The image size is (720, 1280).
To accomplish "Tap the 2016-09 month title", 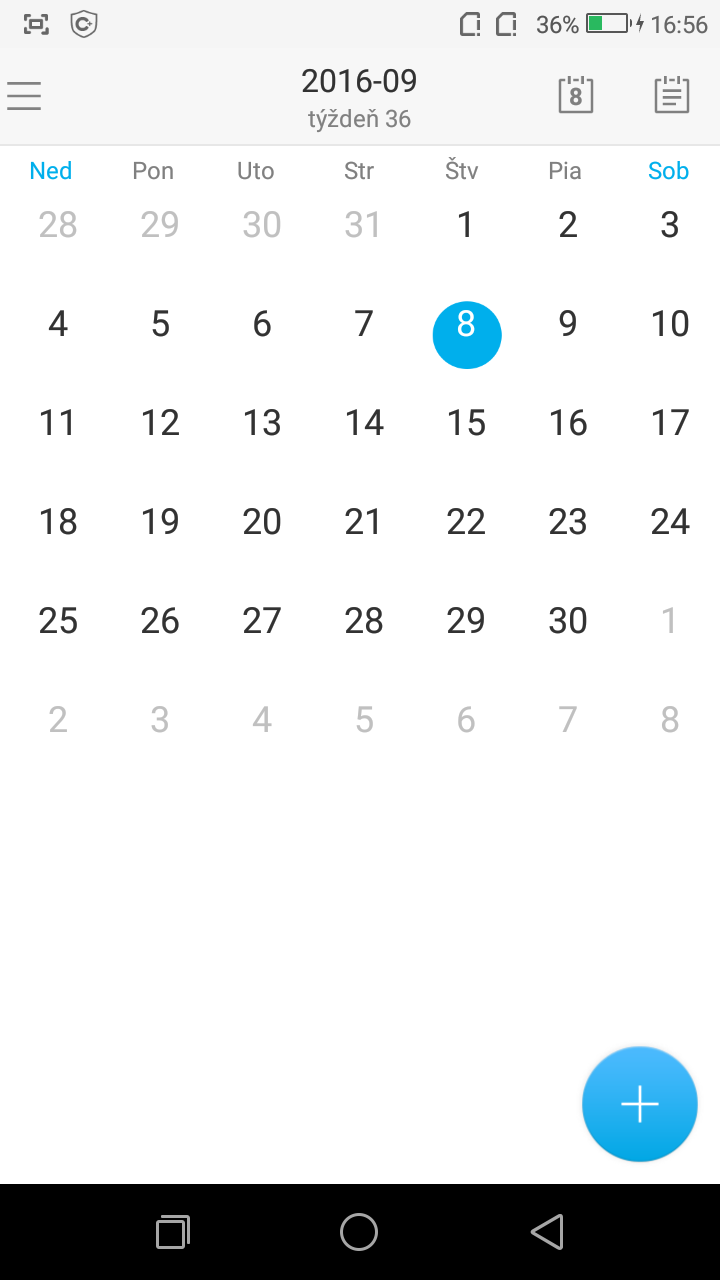I will (x=359, y=81).
